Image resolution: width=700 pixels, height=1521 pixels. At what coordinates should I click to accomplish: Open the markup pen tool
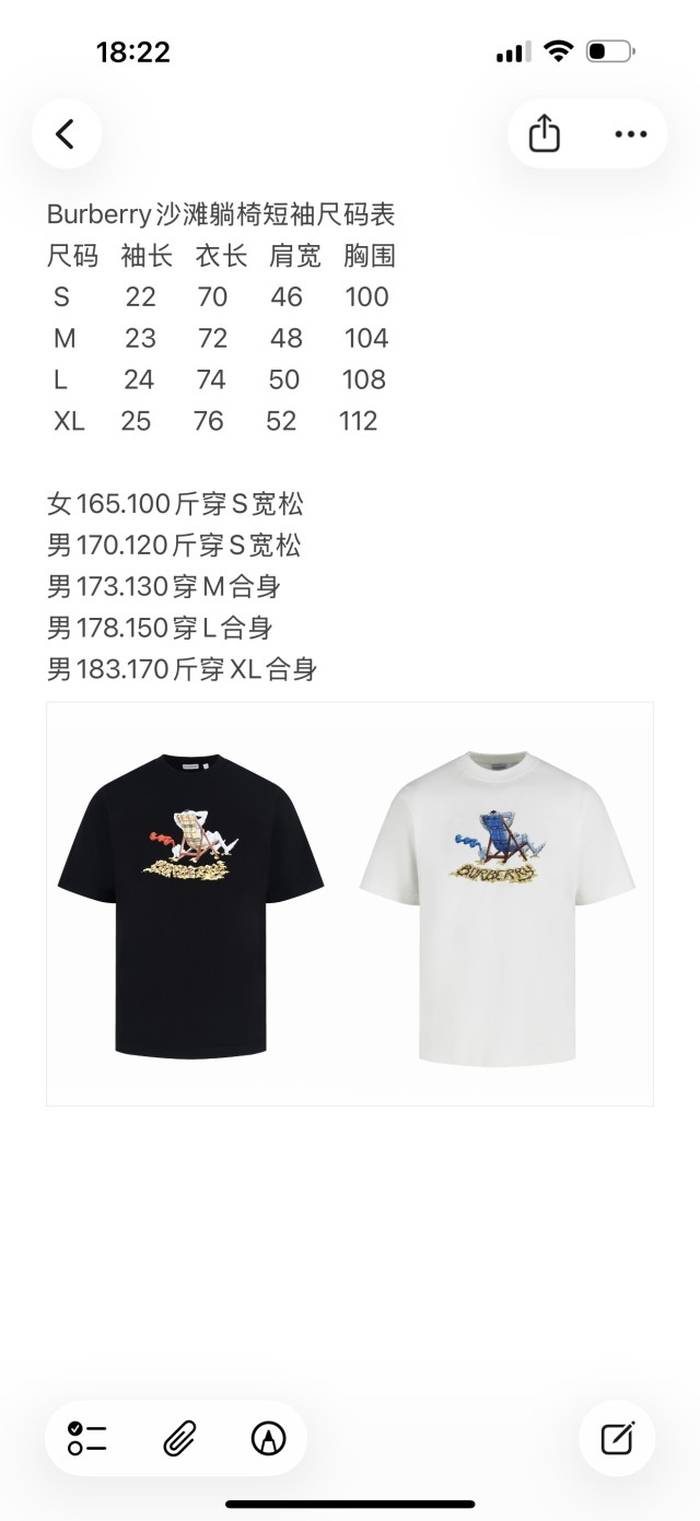pyautogui.click(x=268, y=1438)
